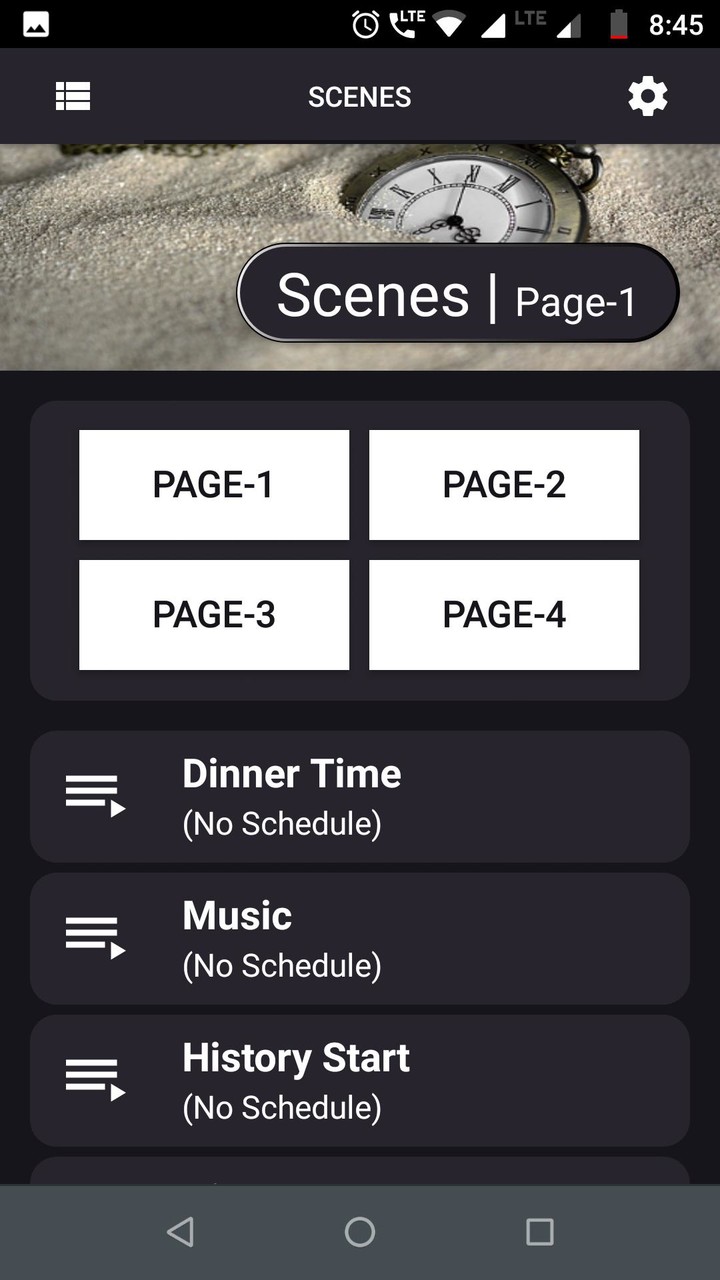Select the PAGE-4 button
This screenshot has height=1280, width=720.
[x=504, y=614]
